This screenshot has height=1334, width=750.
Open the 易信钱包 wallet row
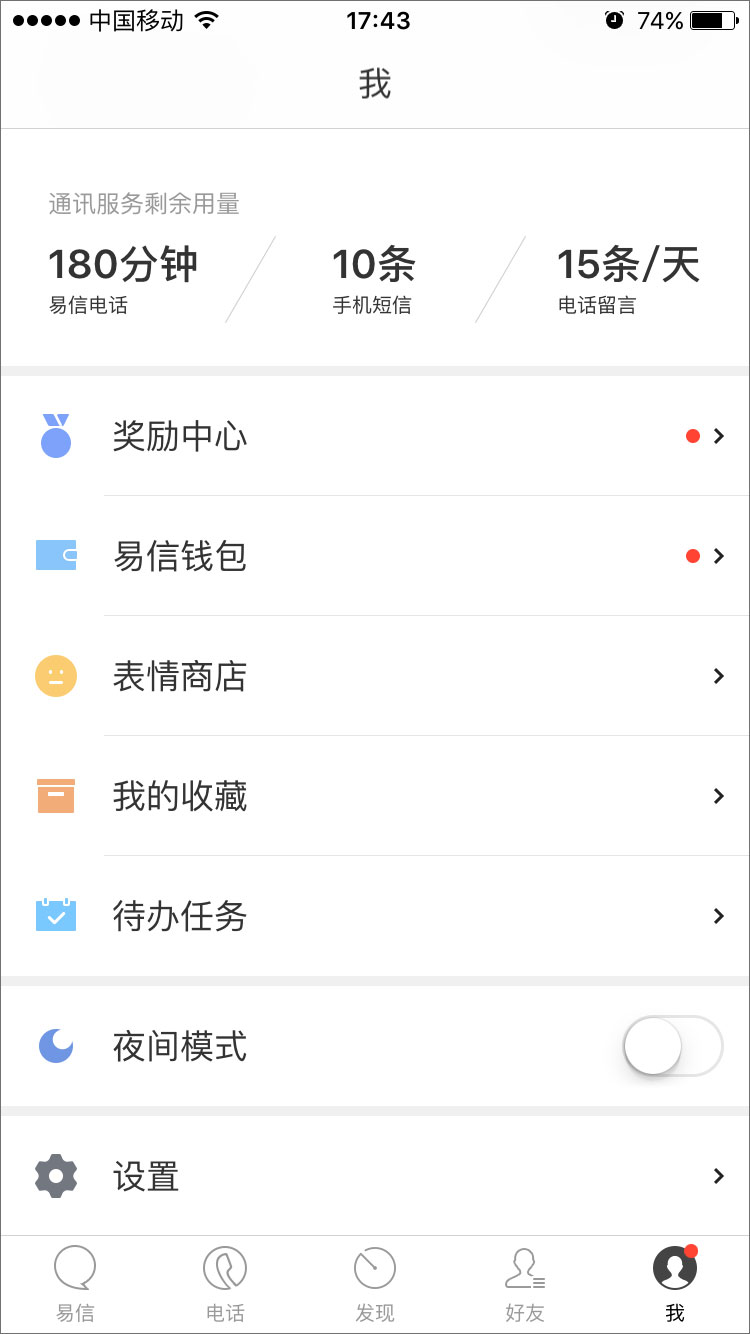pos(375,556)
